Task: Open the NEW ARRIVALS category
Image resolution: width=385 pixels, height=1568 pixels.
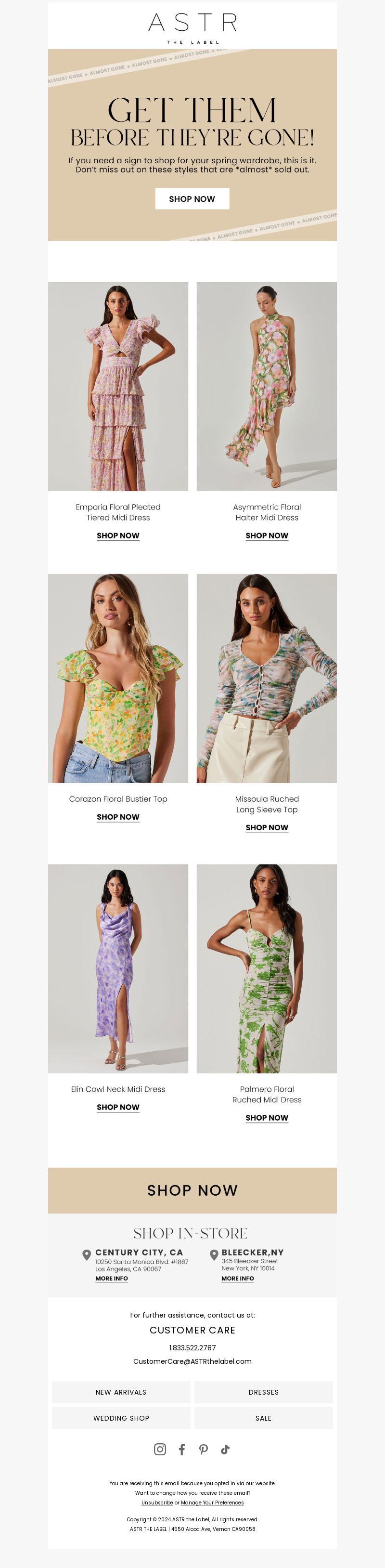Action: click(121, 1392)
